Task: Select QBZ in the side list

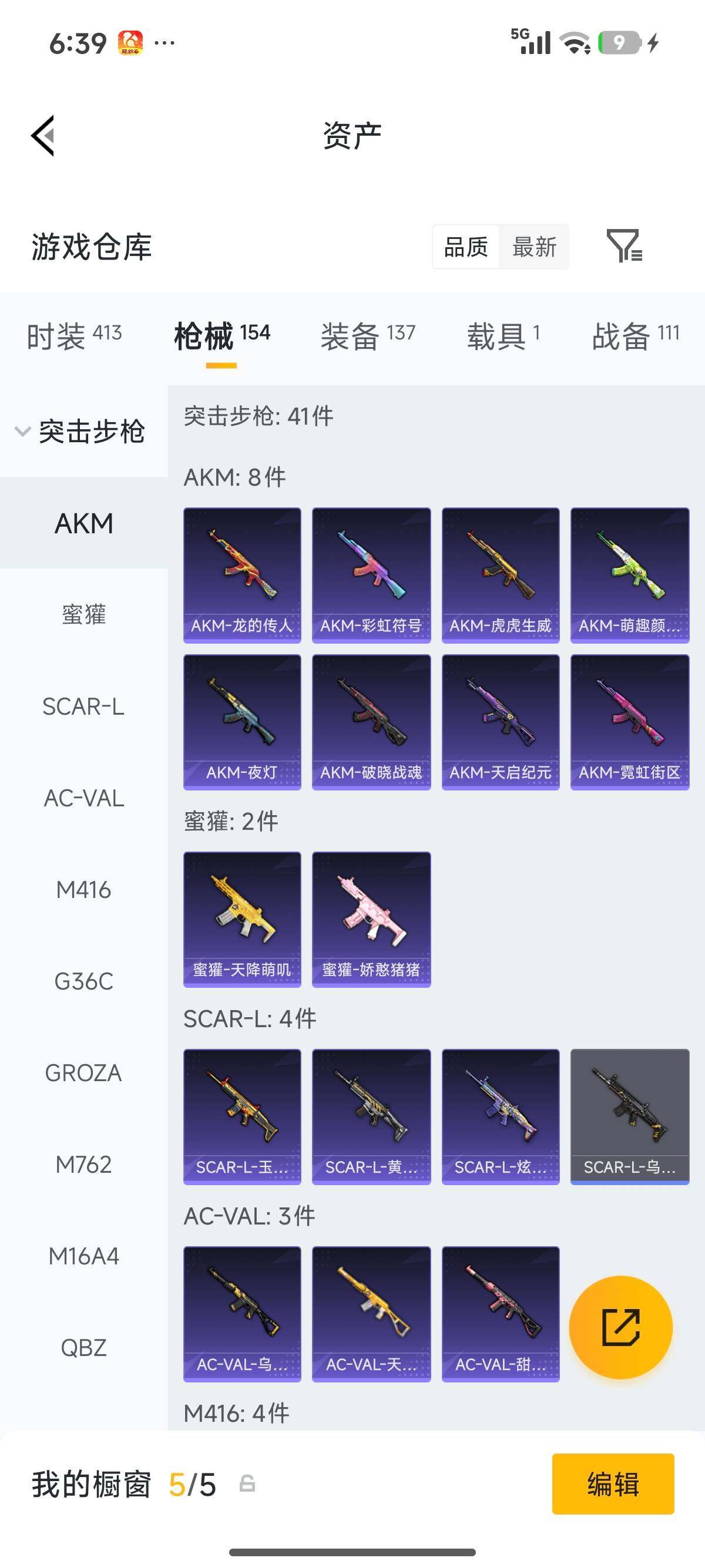Action: click(x=83, y=1348)
